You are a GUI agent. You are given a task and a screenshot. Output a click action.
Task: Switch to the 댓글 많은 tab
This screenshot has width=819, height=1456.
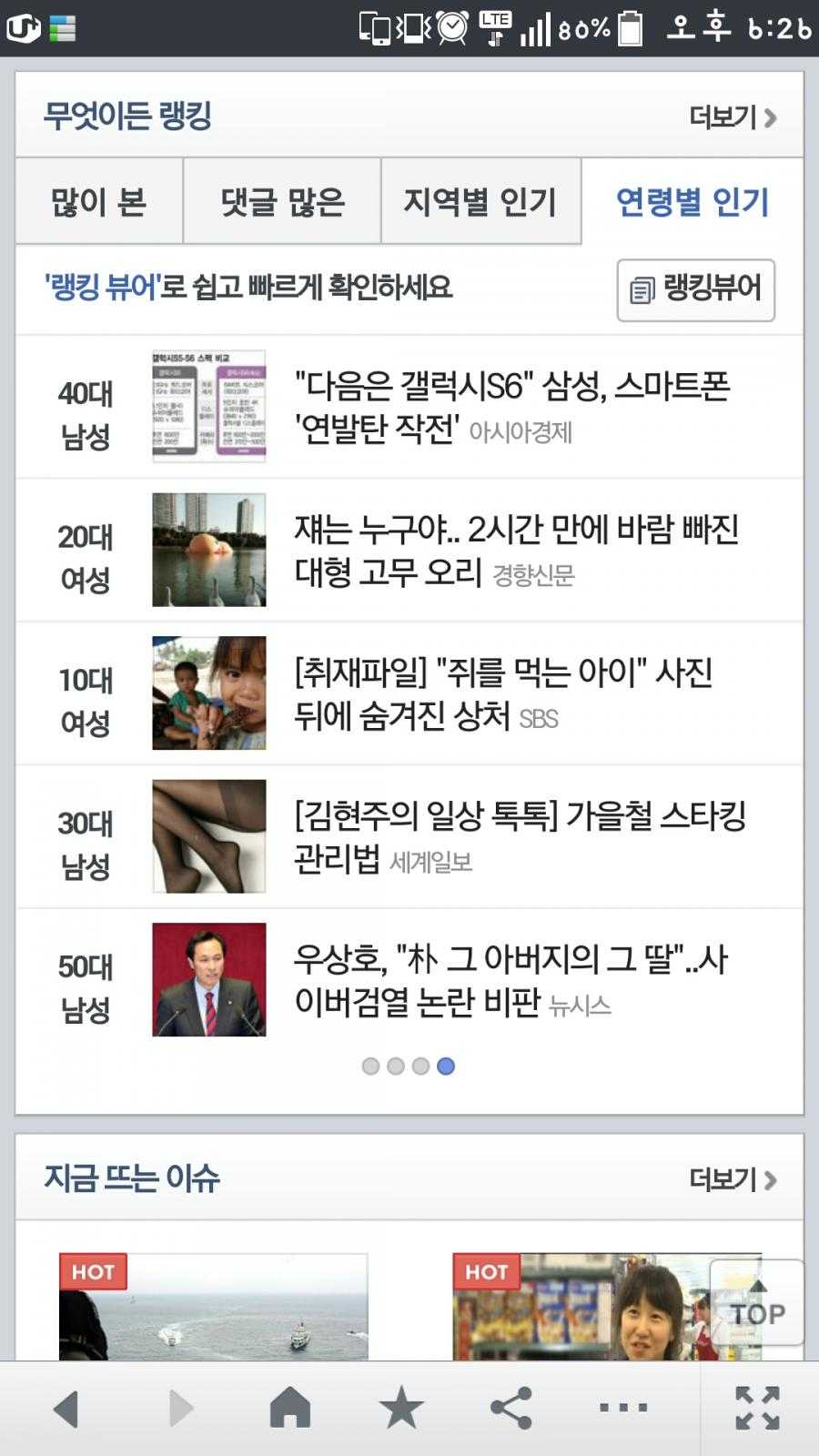[282, 202]
